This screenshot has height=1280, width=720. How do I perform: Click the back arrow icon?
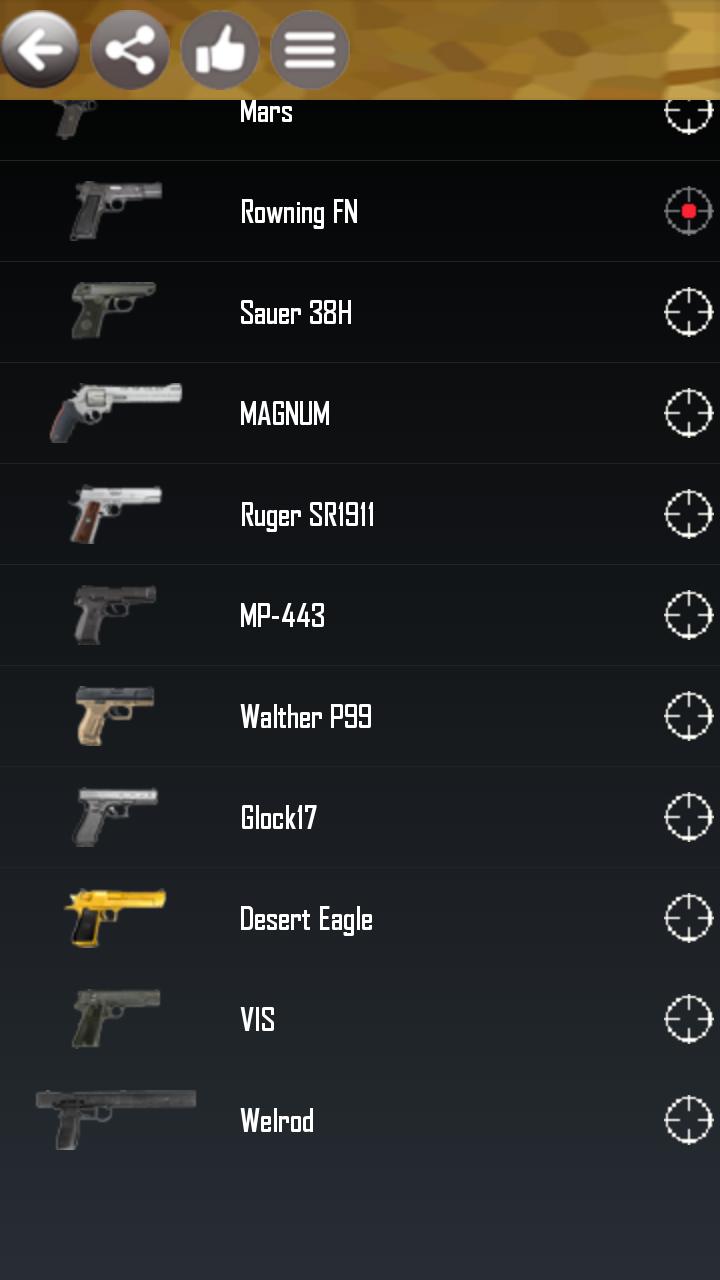tap(40, 48)
